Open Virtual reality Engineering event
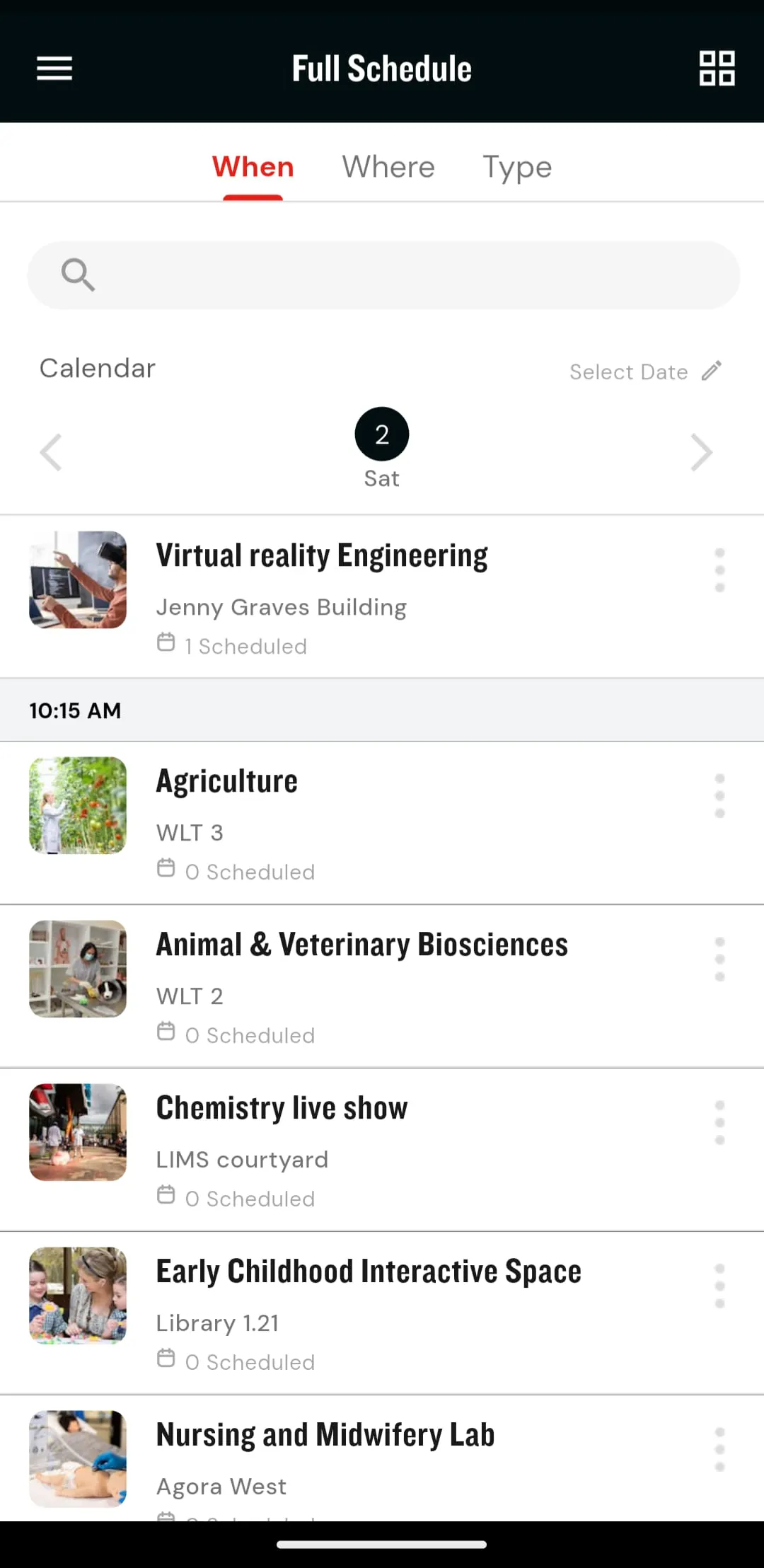 point(322,556)
